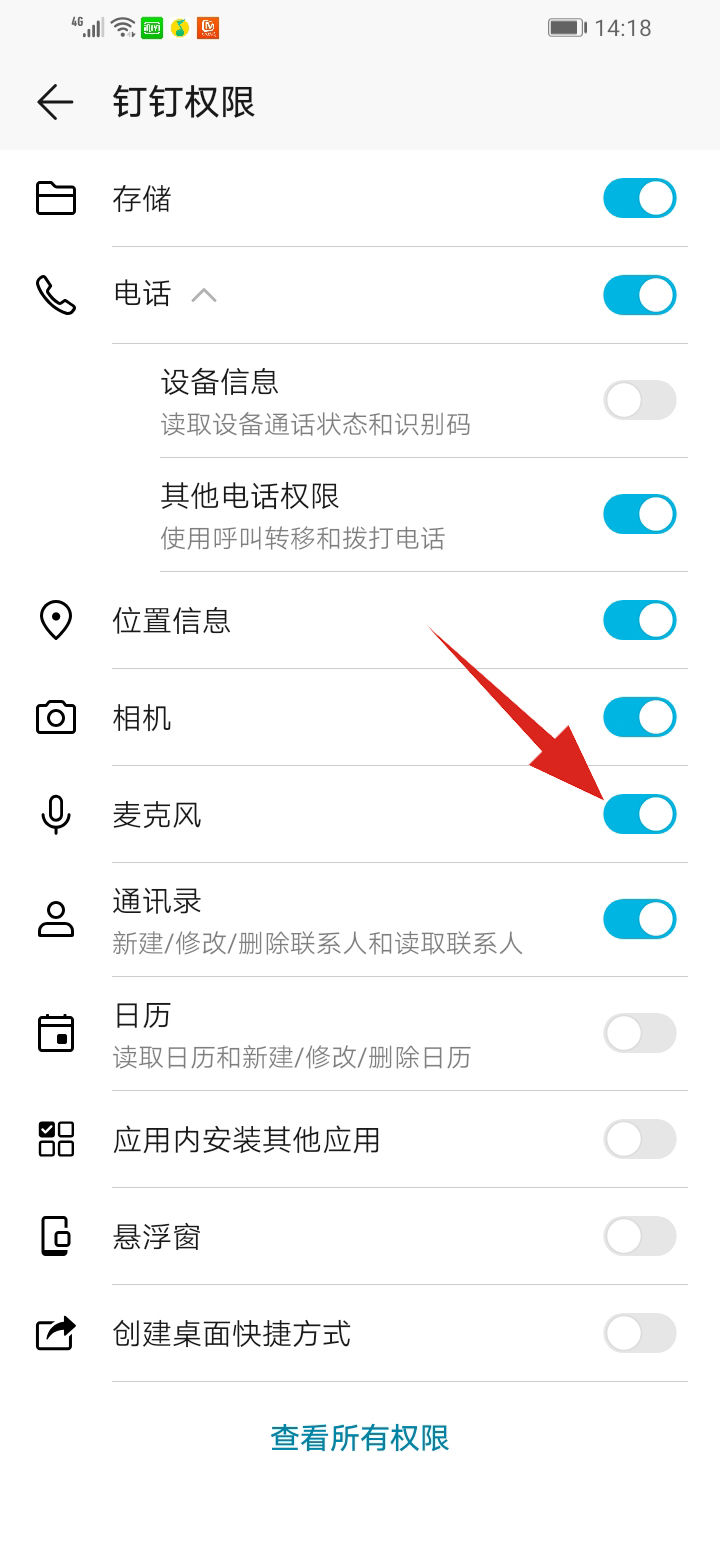Disable the 通讯录 permission toggle

[639, 919]
